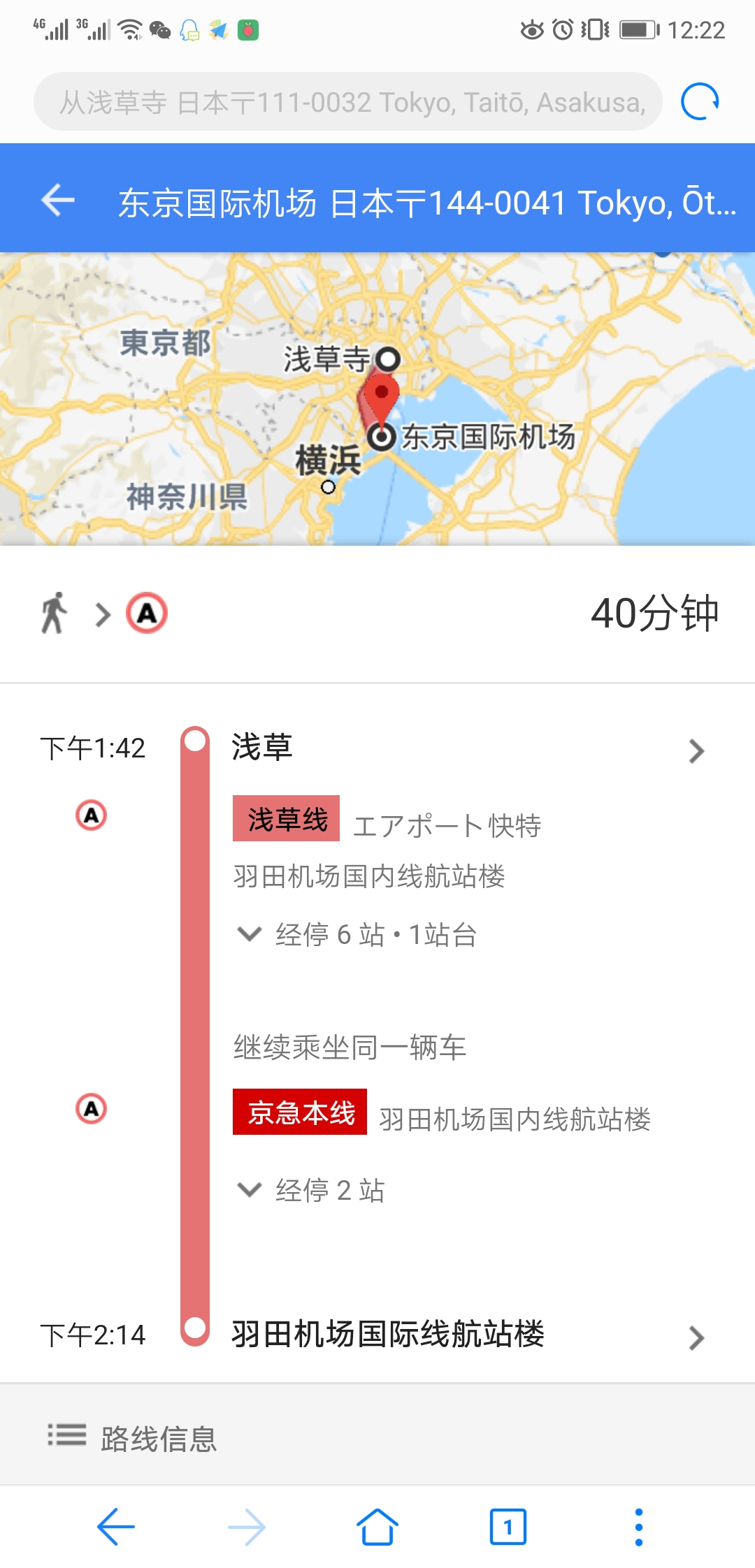Open the 羽田机场国际线航站楼 arrival row

(x=377, y=1335)
